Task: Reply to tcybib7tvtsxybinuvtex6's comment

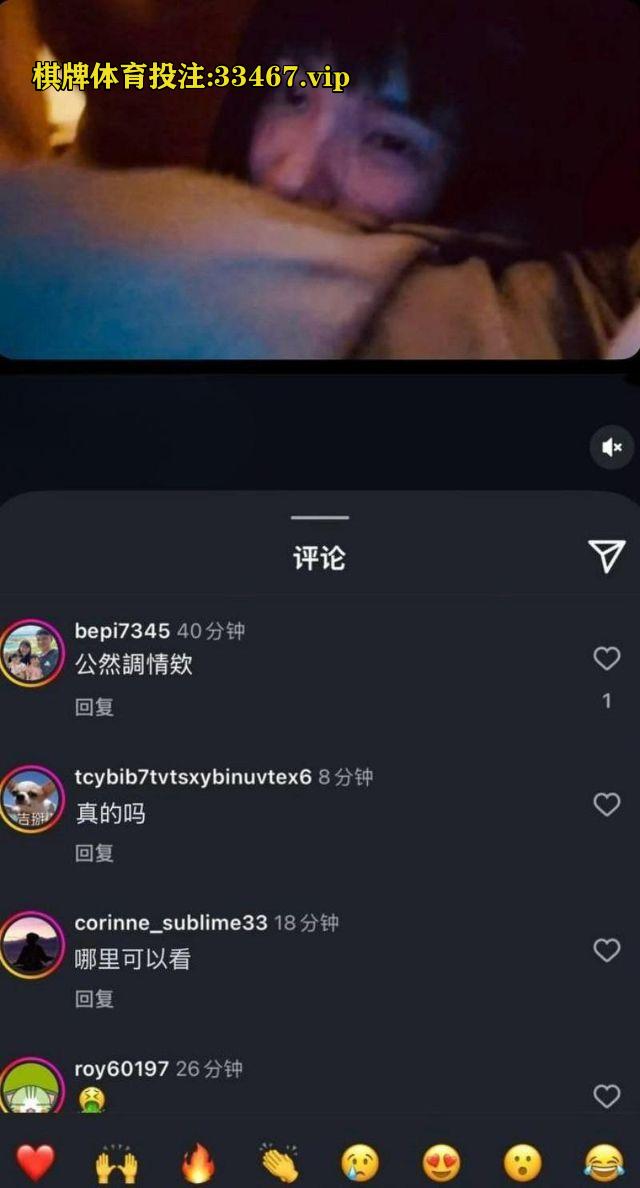Action: tap(94, 853)
